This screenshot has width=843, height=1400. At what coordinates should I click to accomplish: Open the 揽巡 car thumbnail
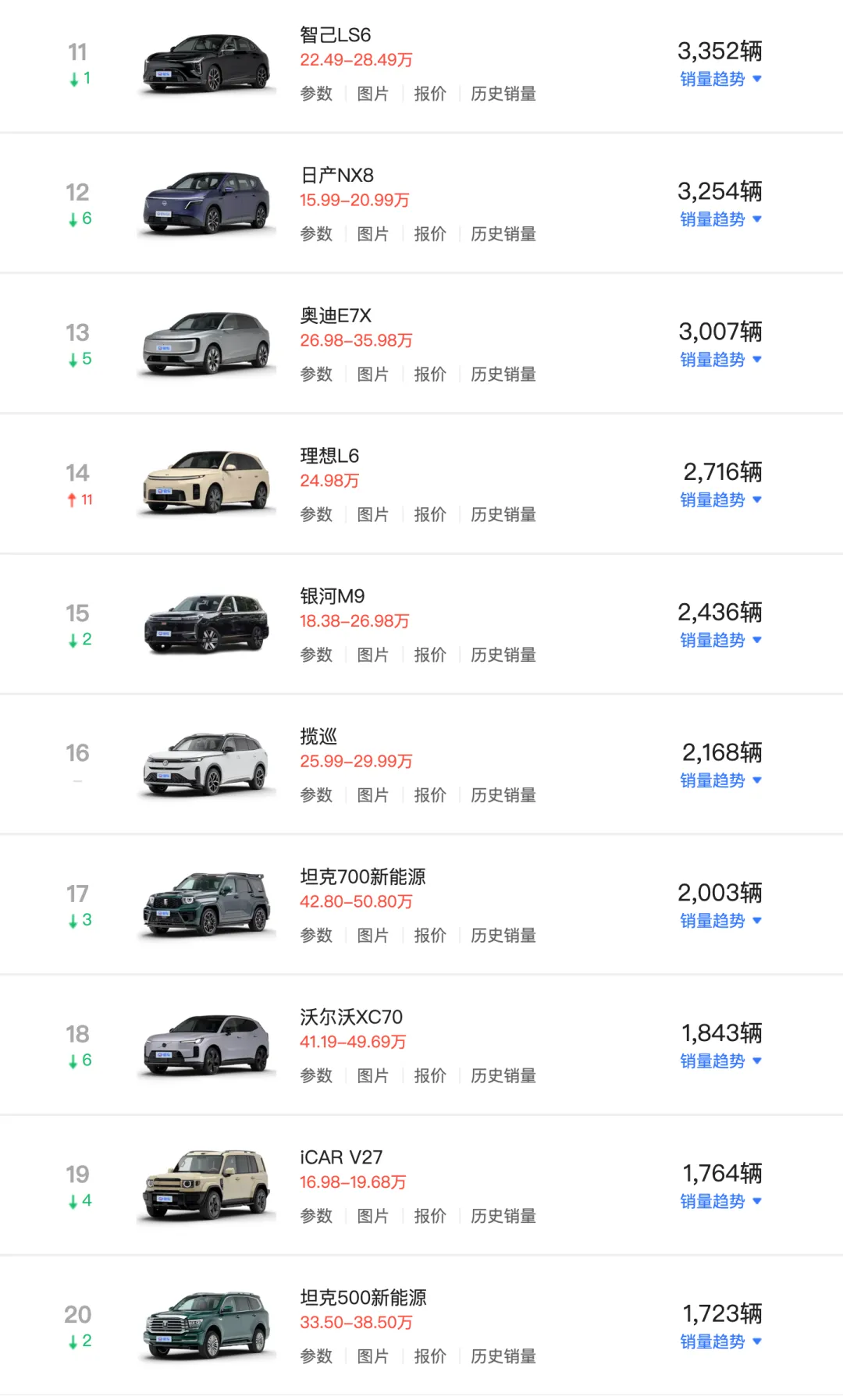207,764
